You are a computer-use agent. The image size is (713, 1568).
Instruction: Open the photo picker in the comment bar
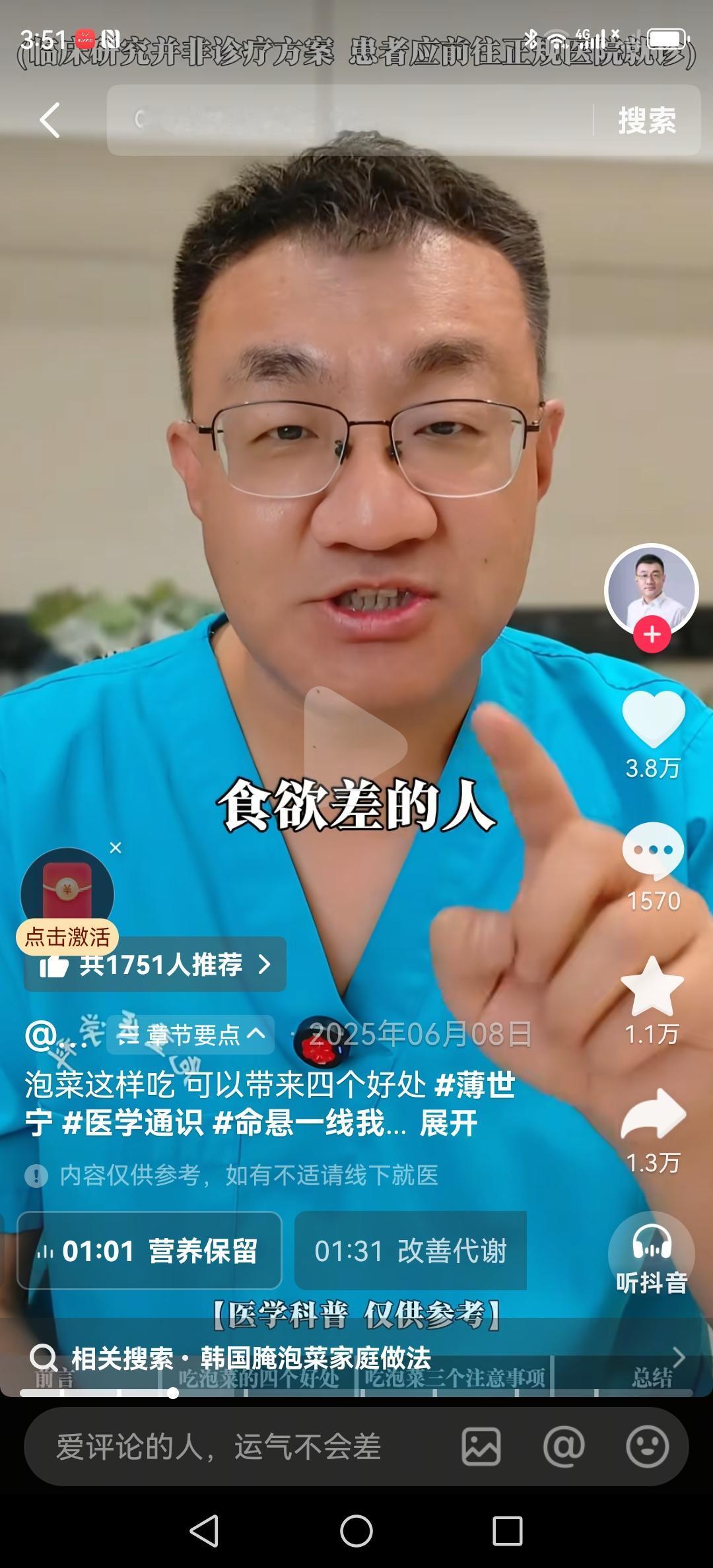(481, 1445)
